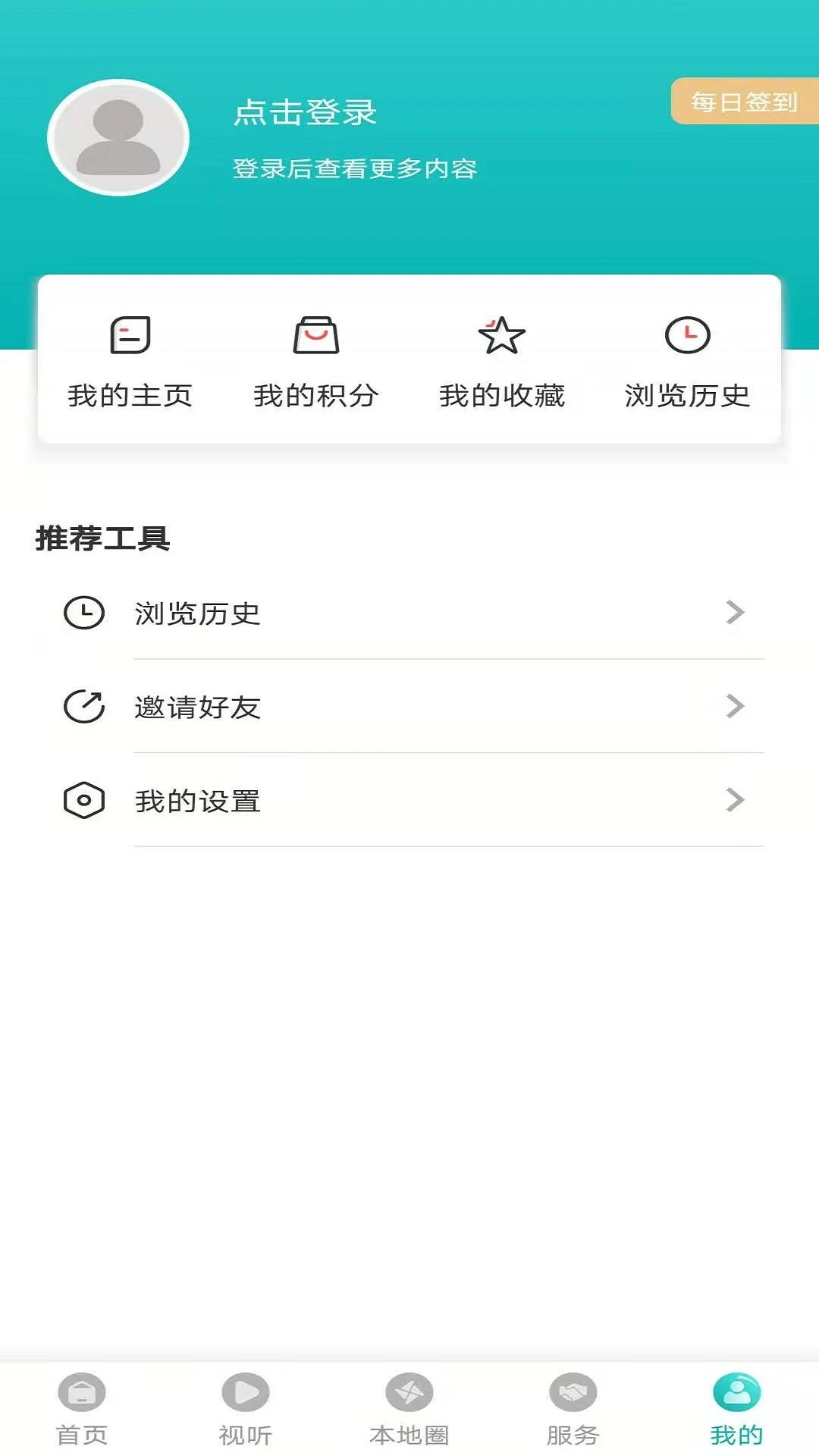This screenshot has height=1456, width=819.
Task: Expand the 我的设置 row chevron
Action: click(734, 800)
